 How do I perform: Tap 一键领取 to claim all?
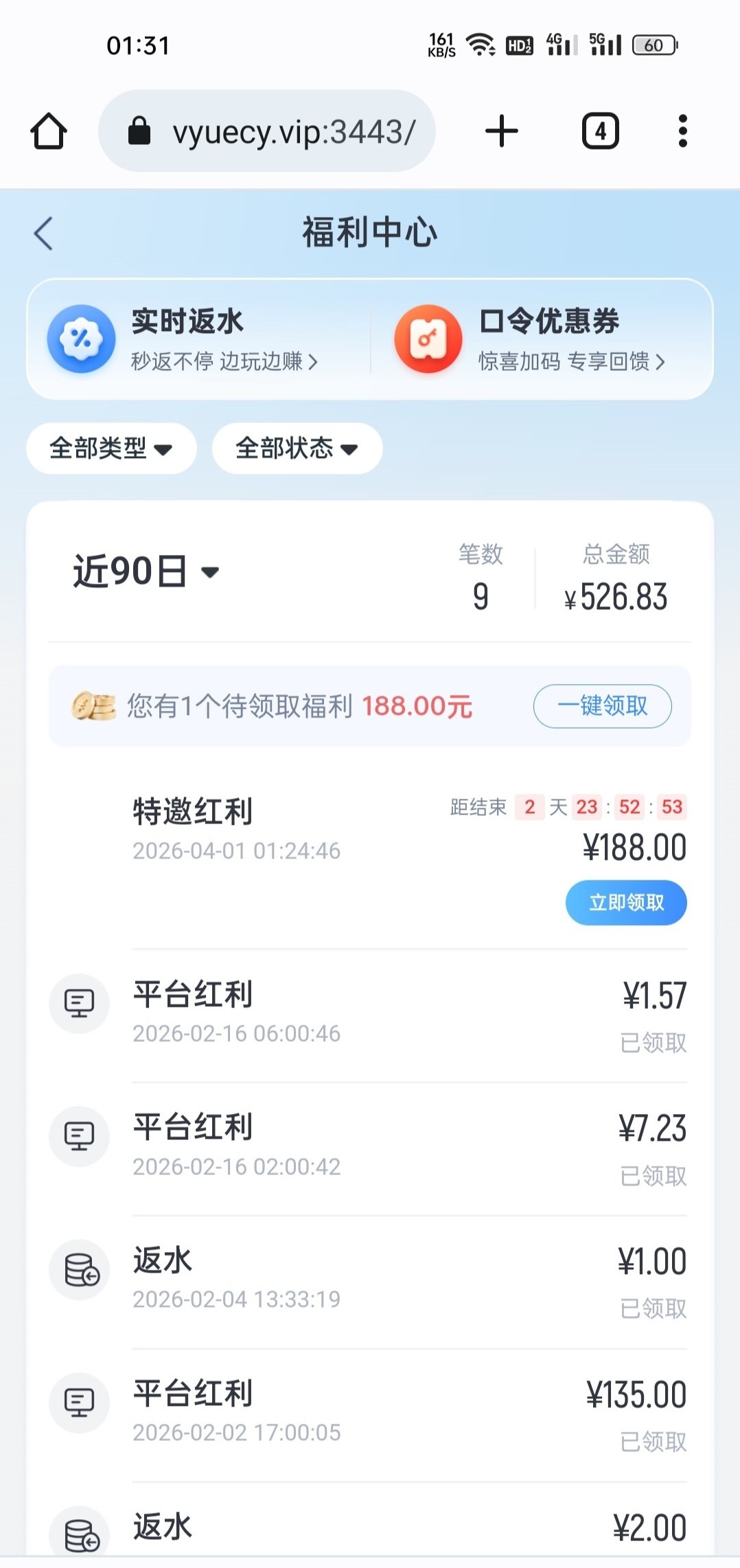point(602,706)
